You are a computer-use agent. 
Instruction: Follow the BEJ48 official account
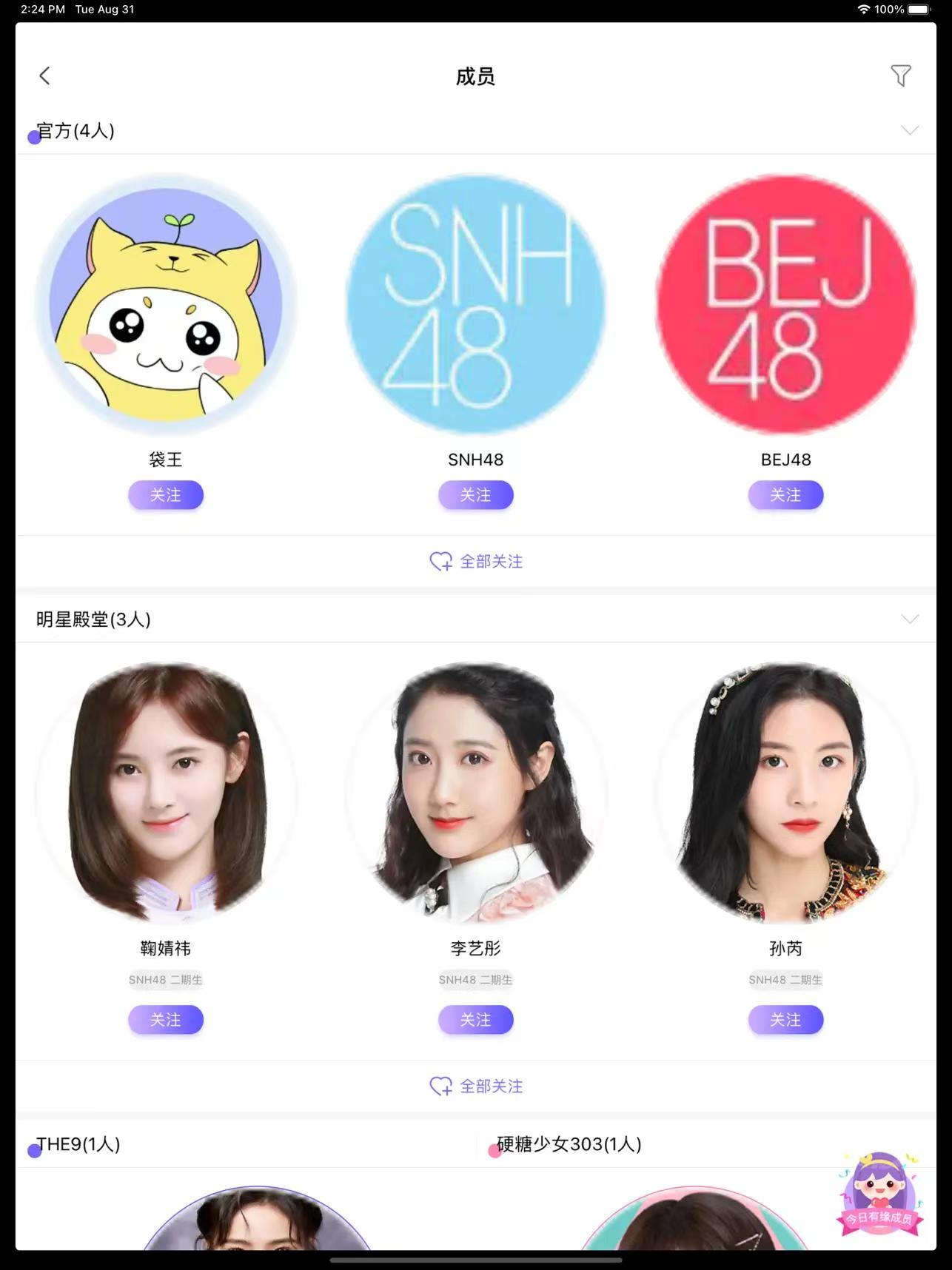coord(785,495)
